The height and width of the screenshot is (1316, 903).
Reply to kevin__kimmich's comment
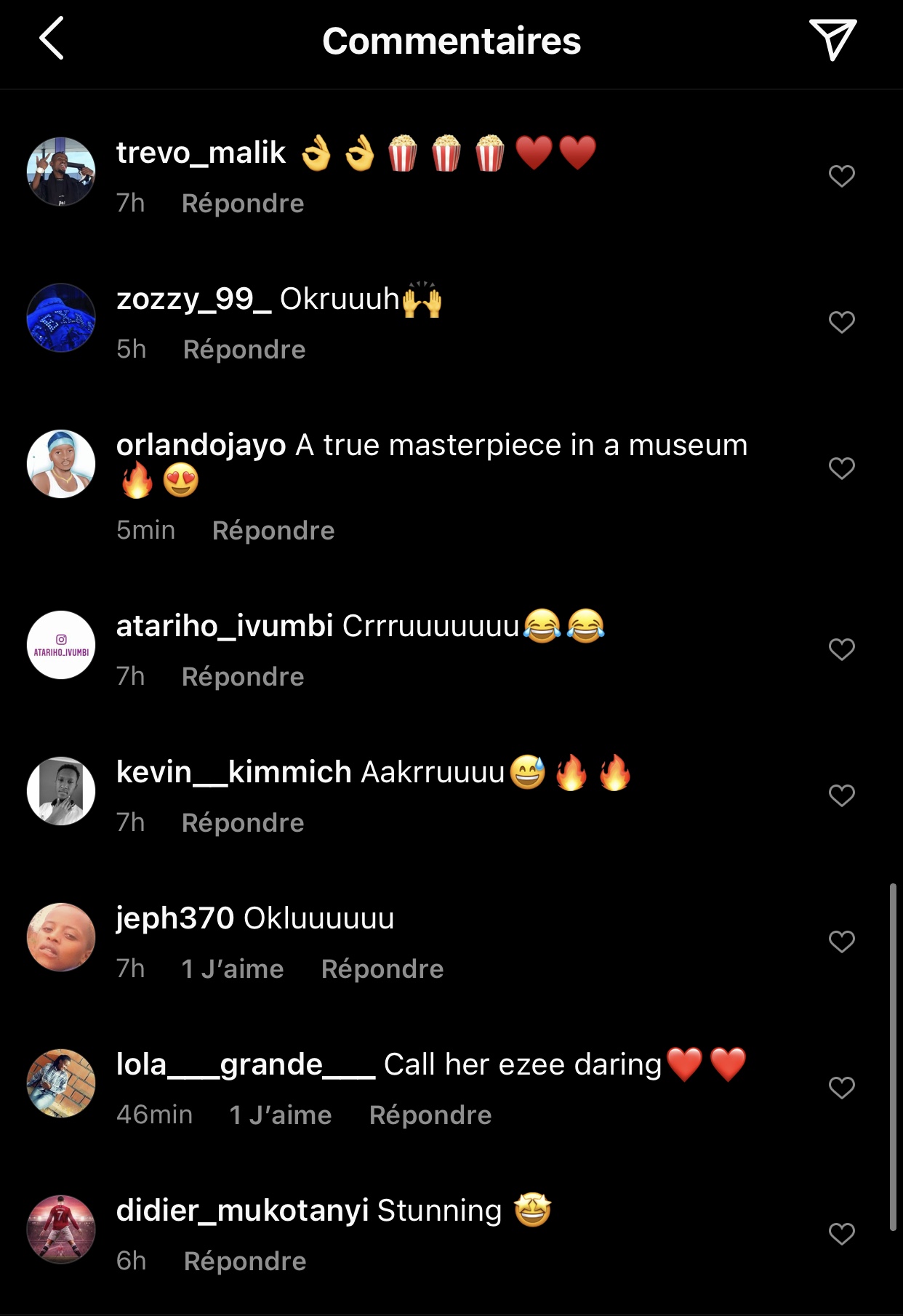tap(242, 823)
